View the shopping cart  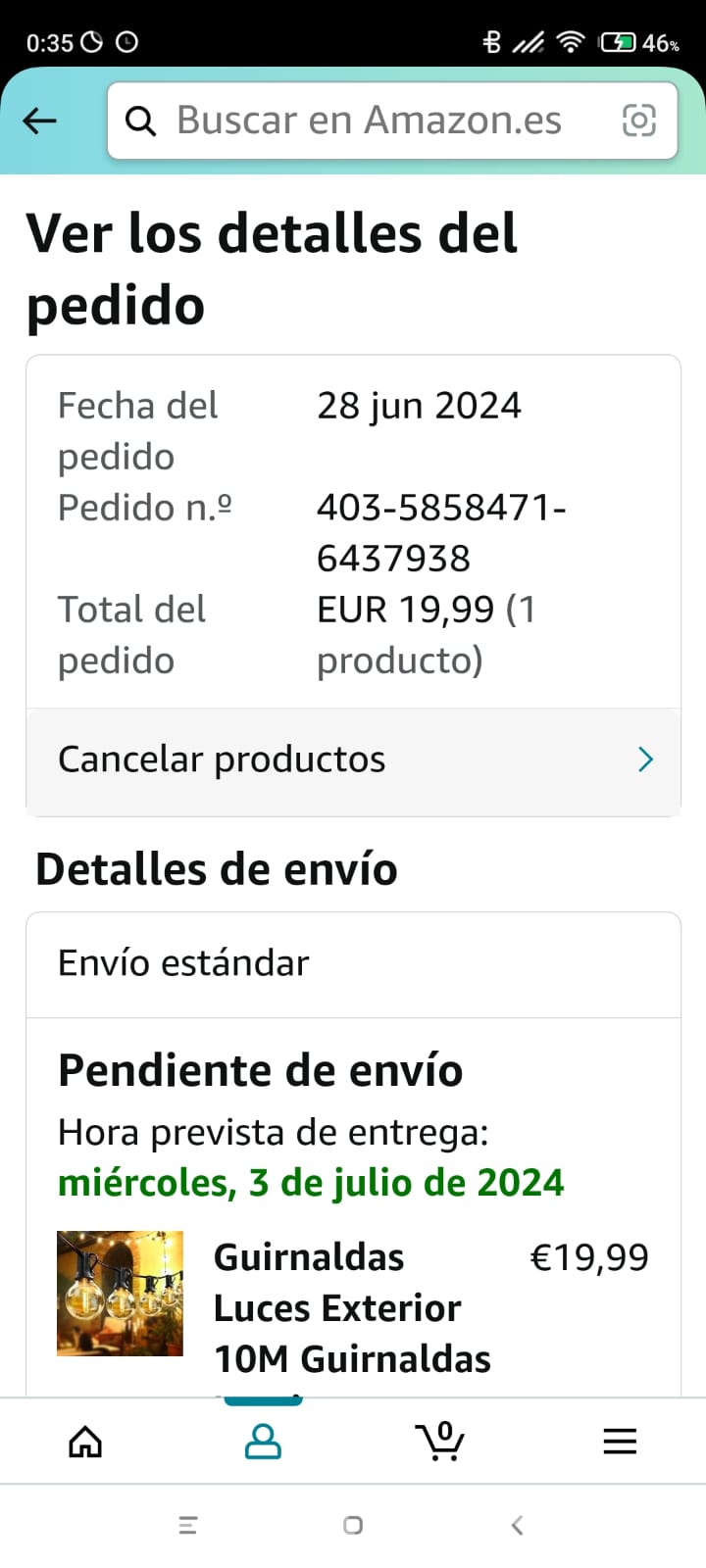coord(440,1442)
